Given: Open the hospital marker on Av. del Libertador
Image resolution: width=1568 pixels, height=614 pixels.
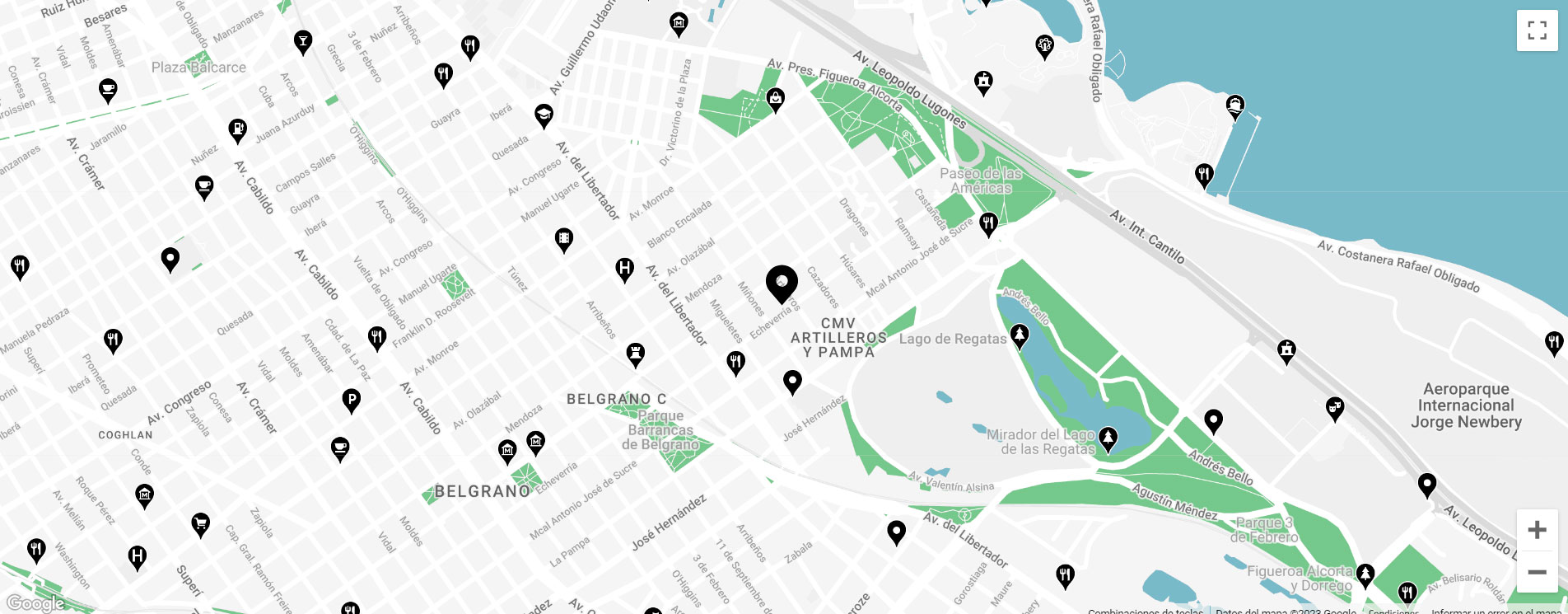Looking at the screenshot, I should (625, 268).
